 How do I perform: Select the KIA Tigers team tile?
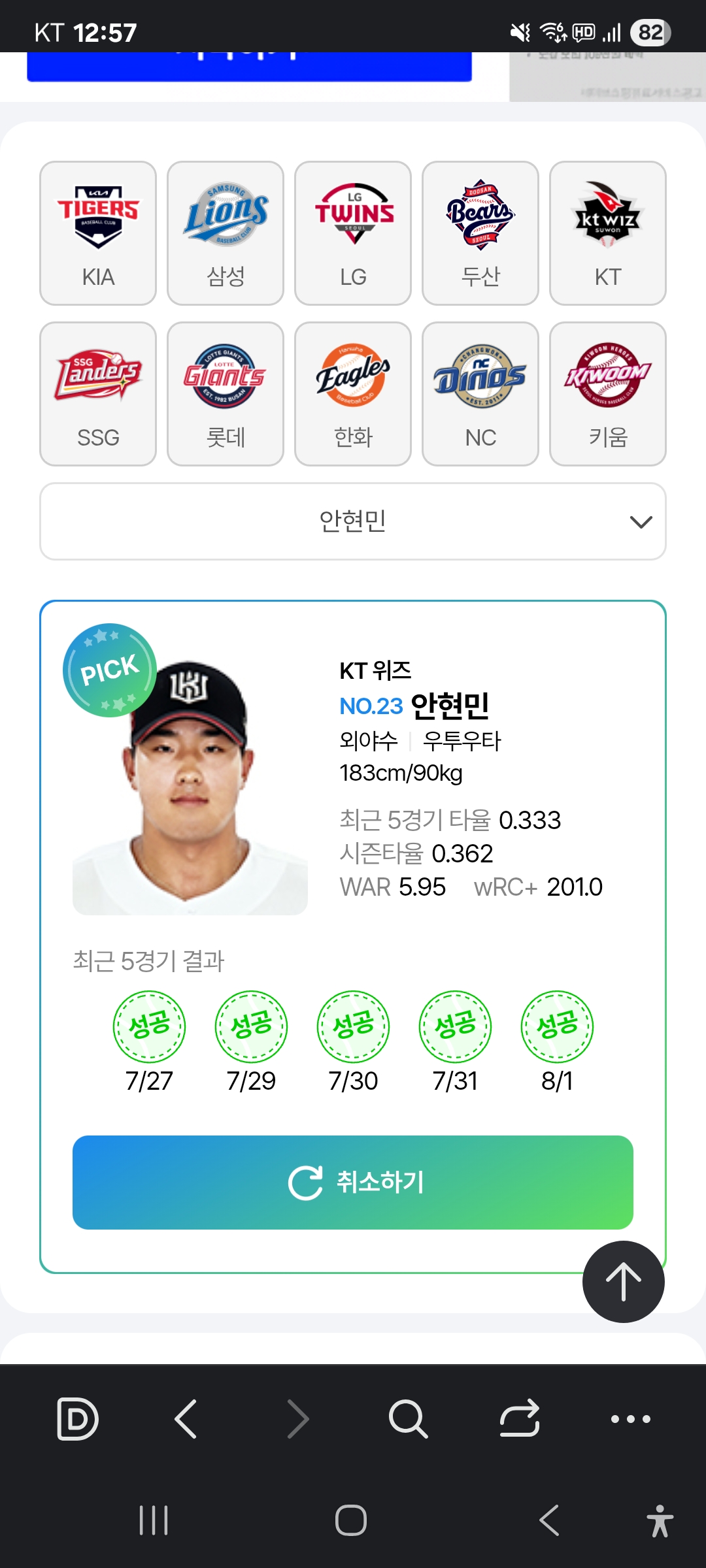click(98, 233)
